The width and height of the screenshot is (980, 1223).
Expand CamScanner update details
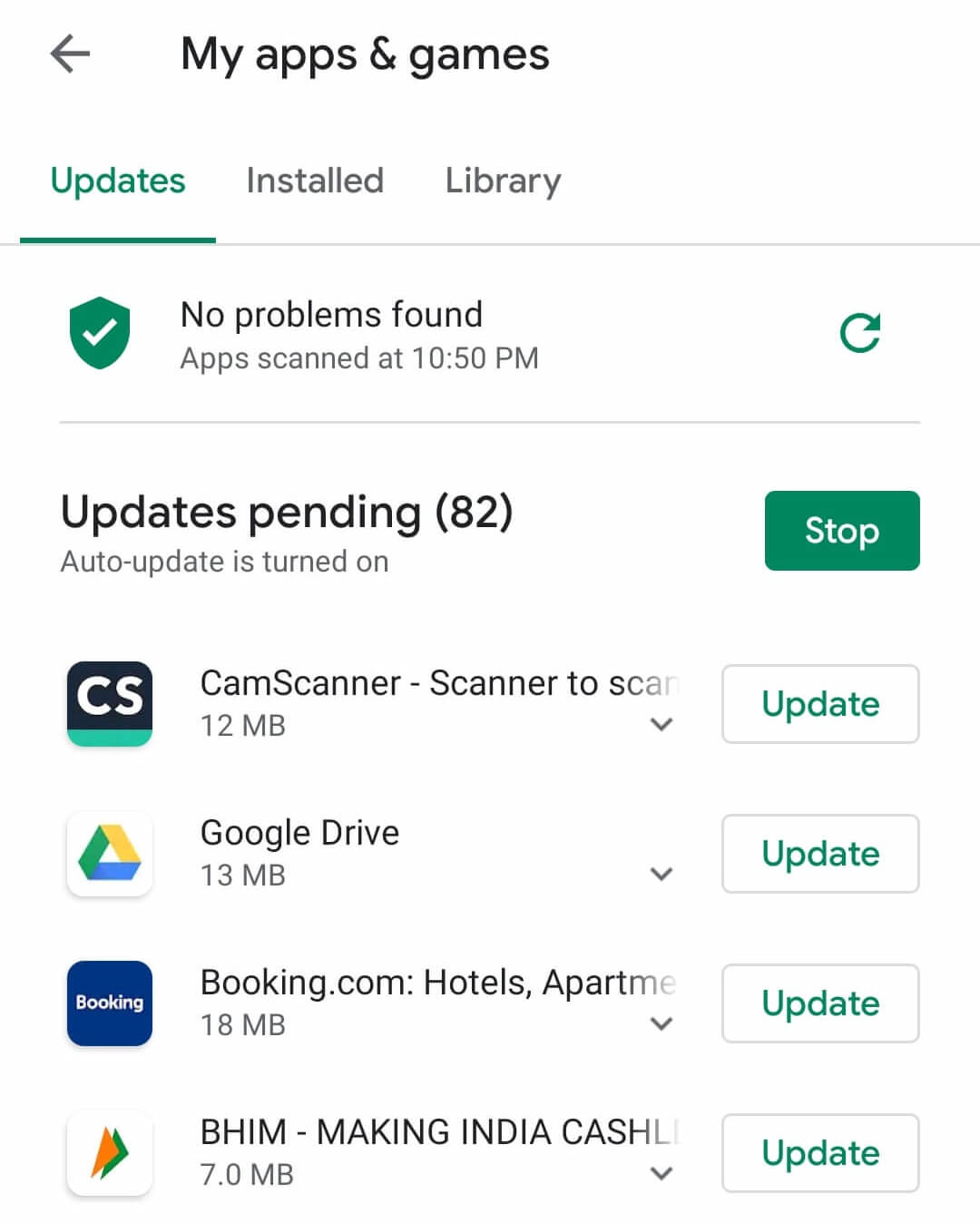click(661, 724)
